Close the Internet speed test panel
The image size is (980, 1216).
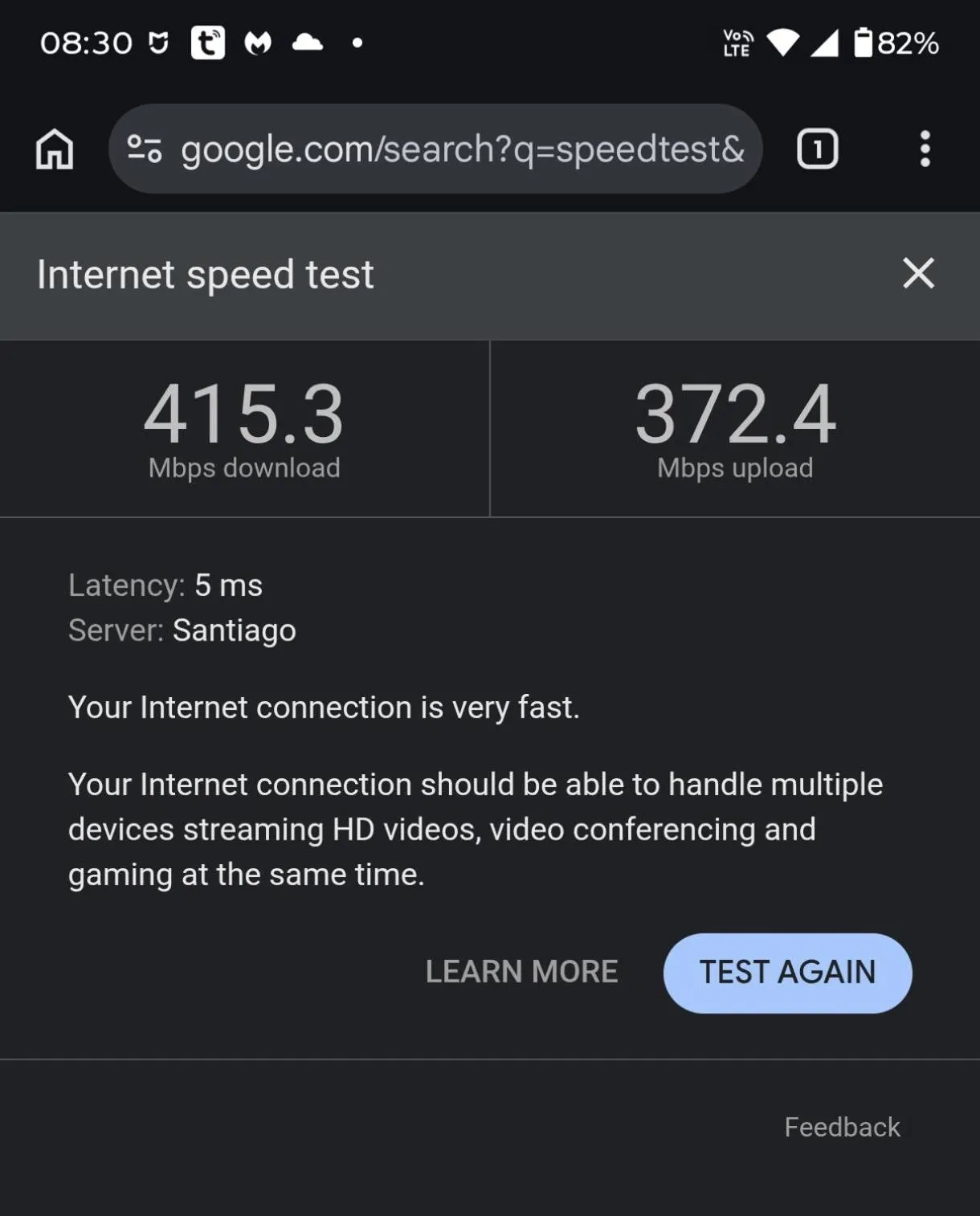pos(917,274)
